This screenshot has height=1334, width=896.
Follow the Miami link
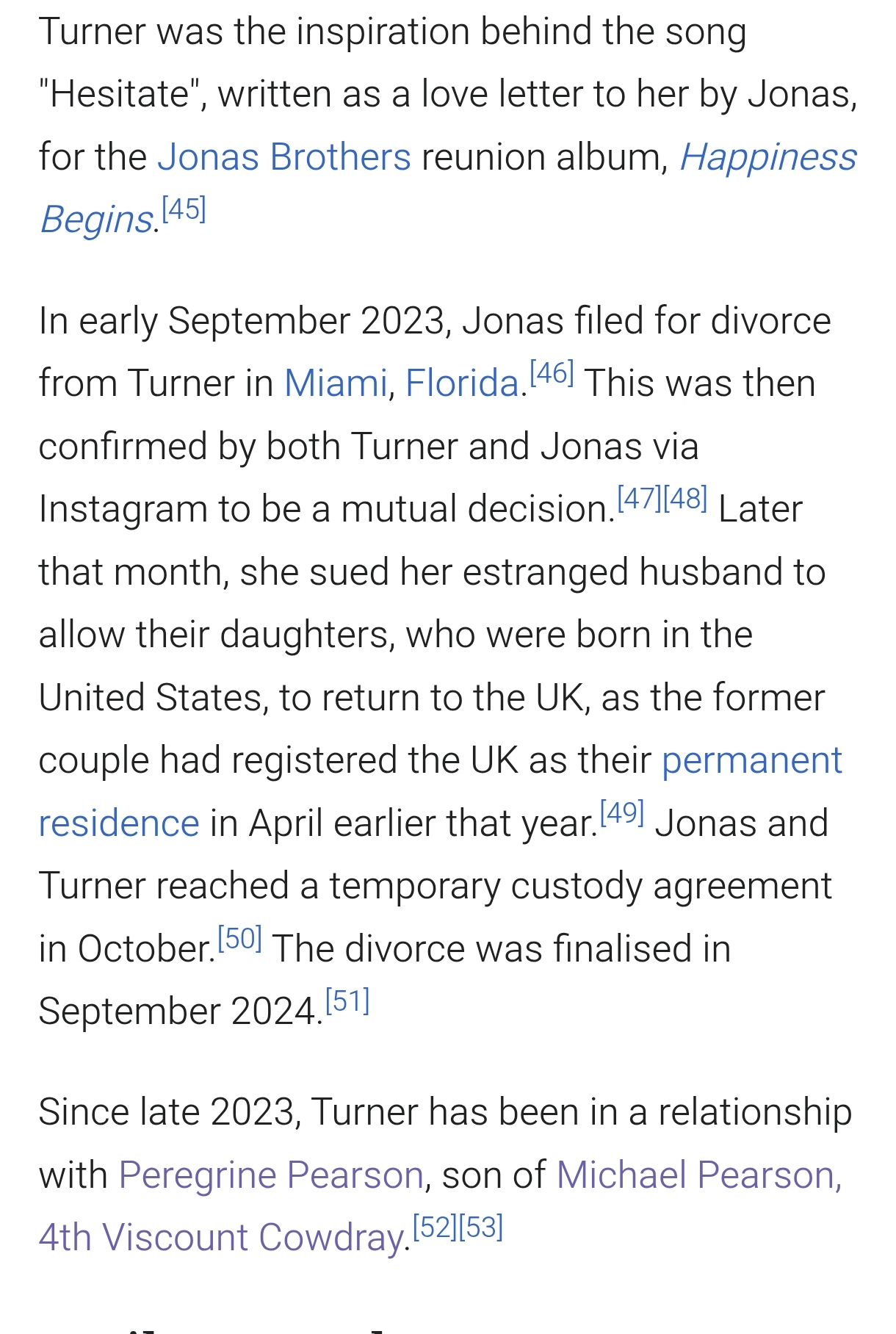[336, 383]
